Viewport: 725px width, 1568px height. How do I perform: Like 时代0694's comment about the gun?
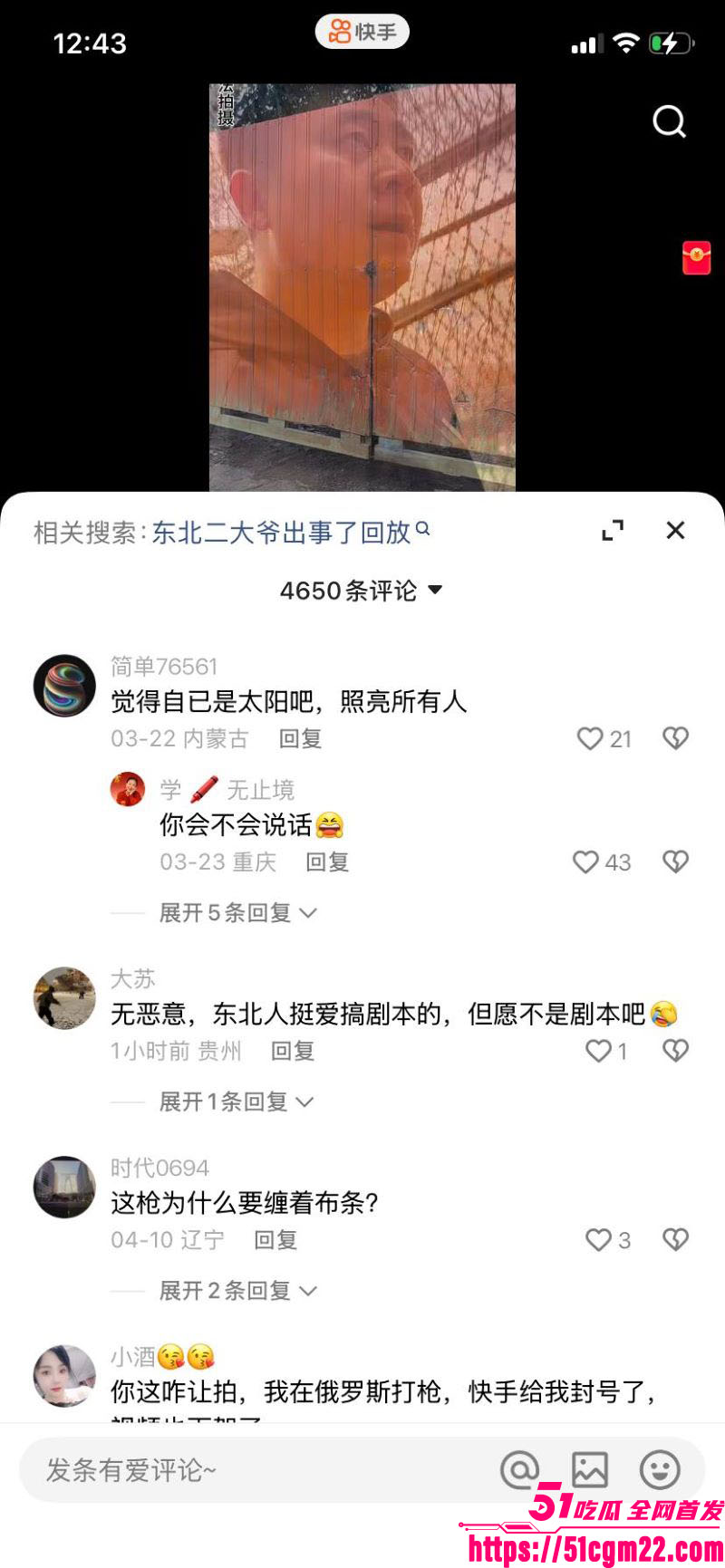click(599, 1240)
